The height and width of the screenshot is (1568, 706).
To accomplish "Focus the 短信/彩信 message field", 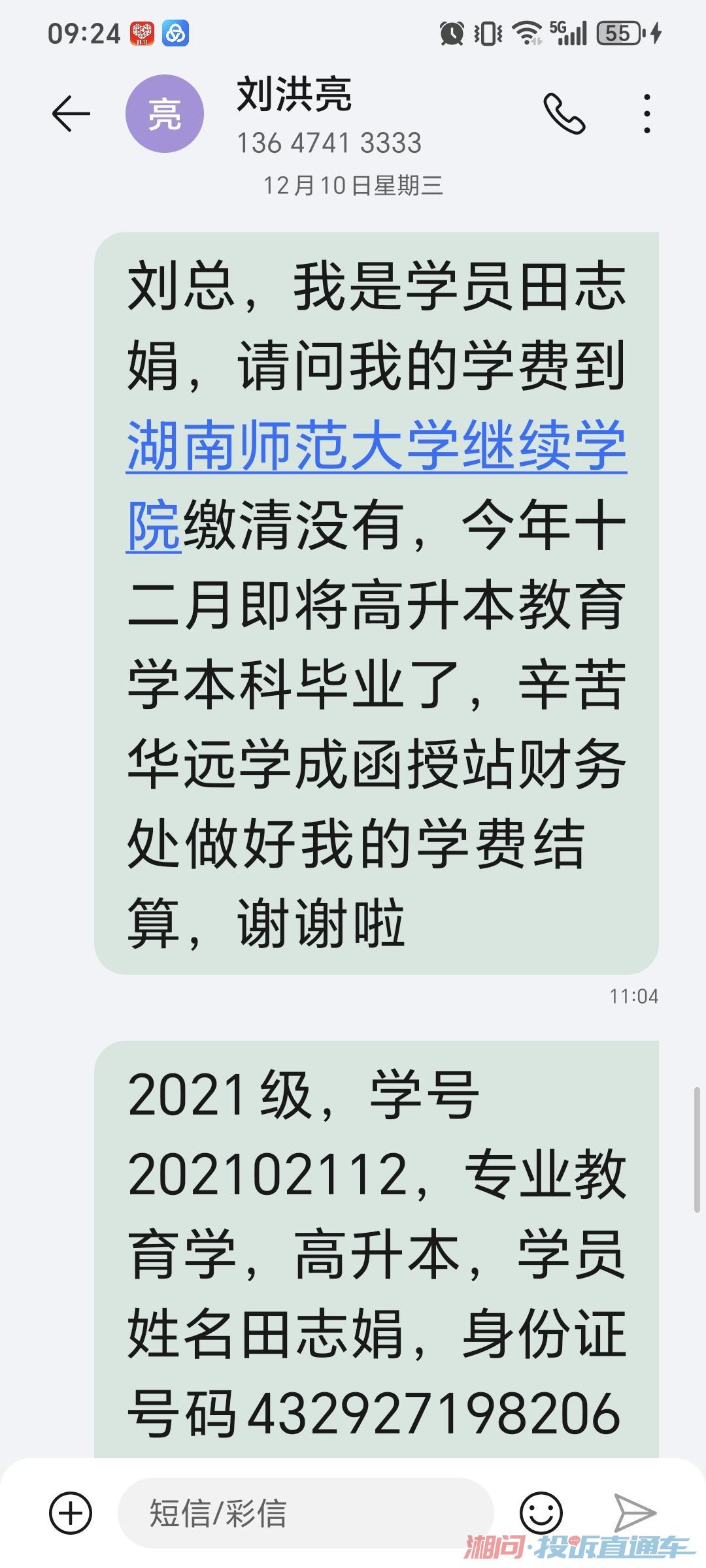I will tap(305, 1513).
